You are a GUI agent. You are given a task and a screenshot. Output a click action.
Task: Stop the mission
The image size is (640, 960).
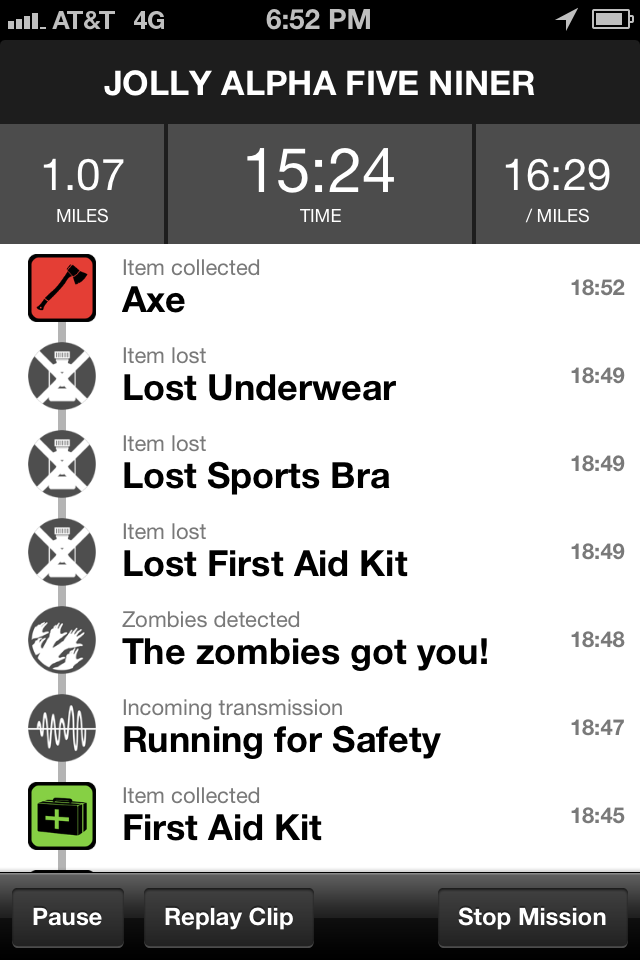[x=532, y=917]
